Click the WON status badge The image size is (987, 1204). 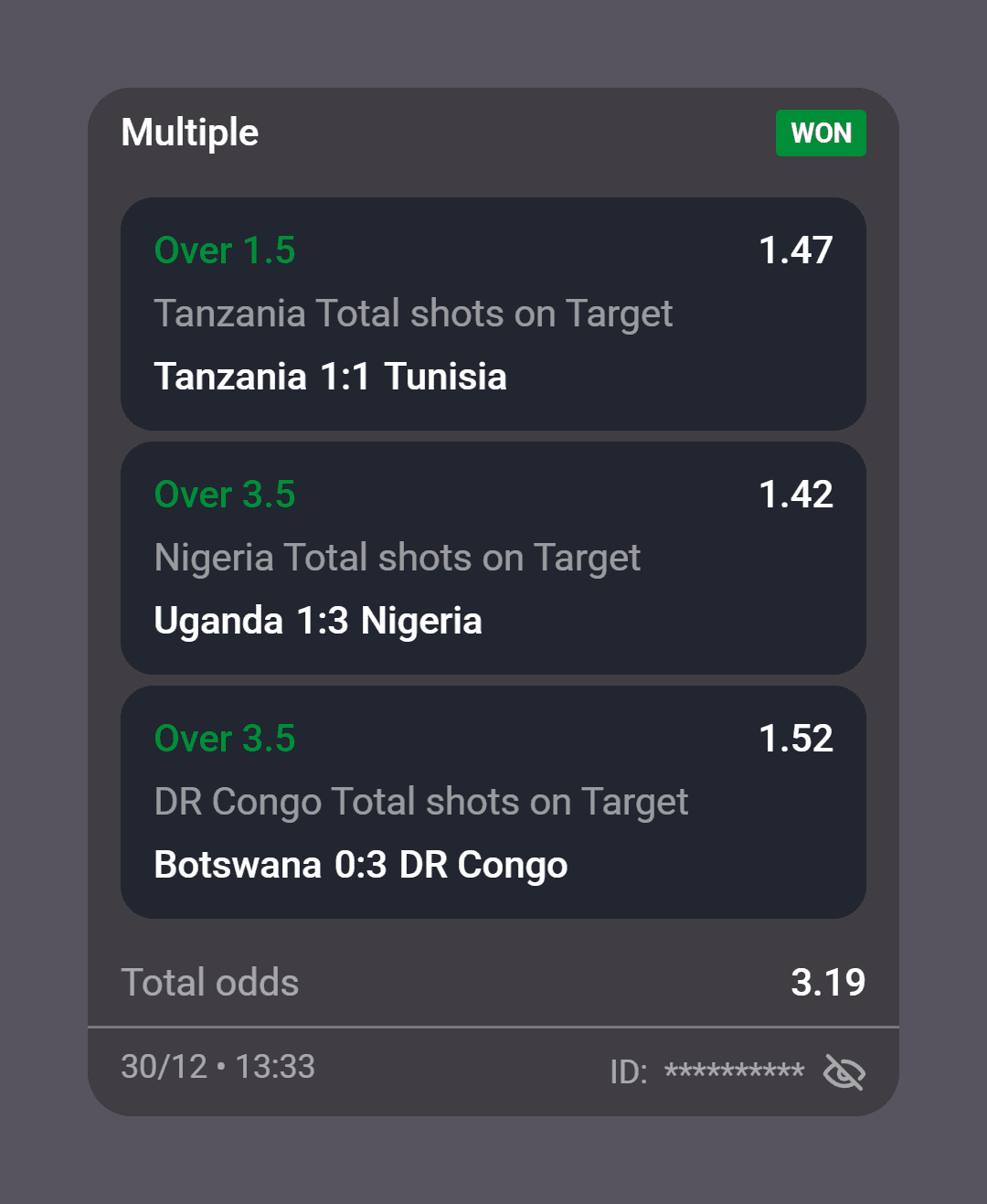[820, 133]
